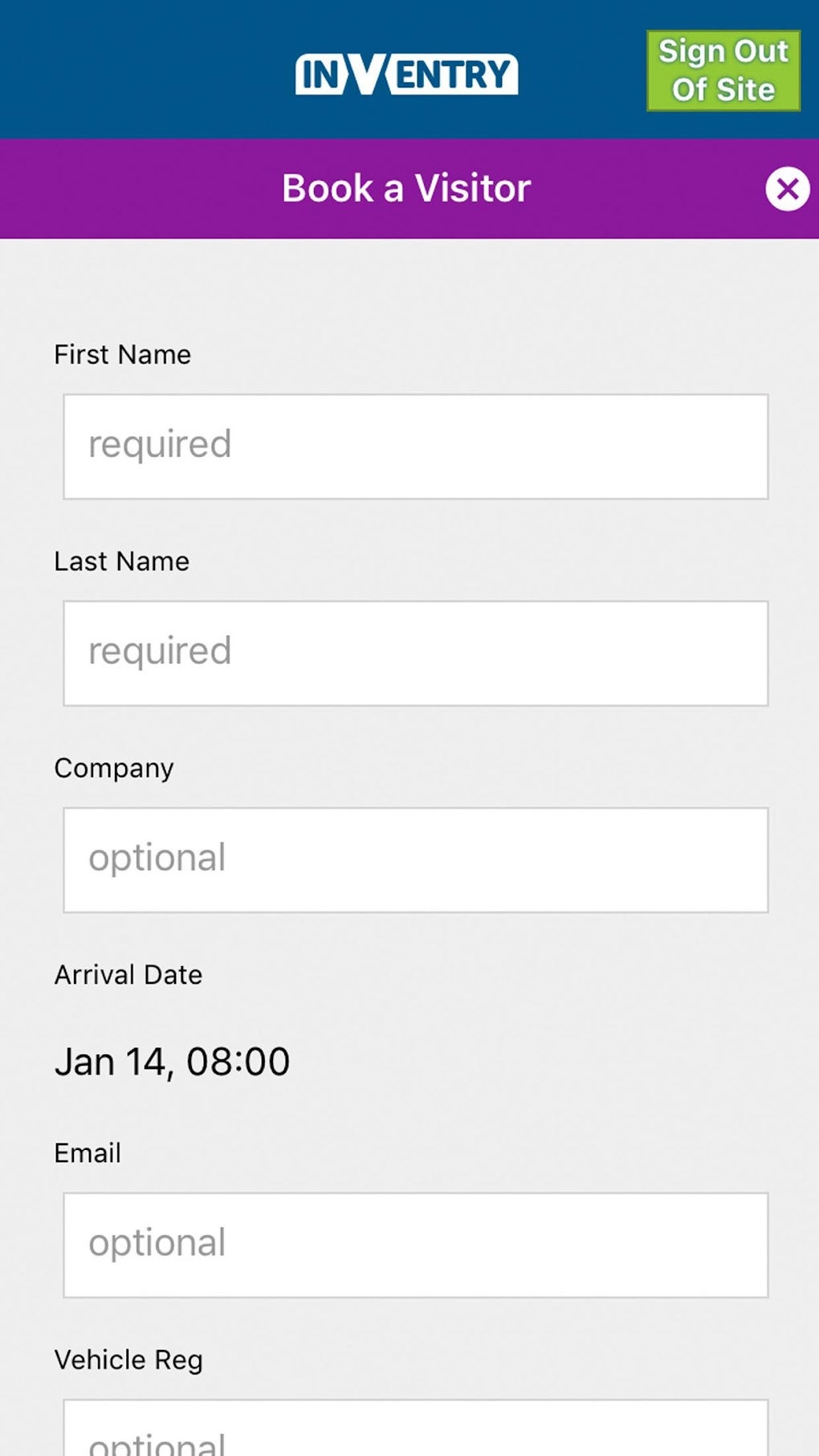Select the First Name label
Viewport: 819px width, 1456px height.
122,354
